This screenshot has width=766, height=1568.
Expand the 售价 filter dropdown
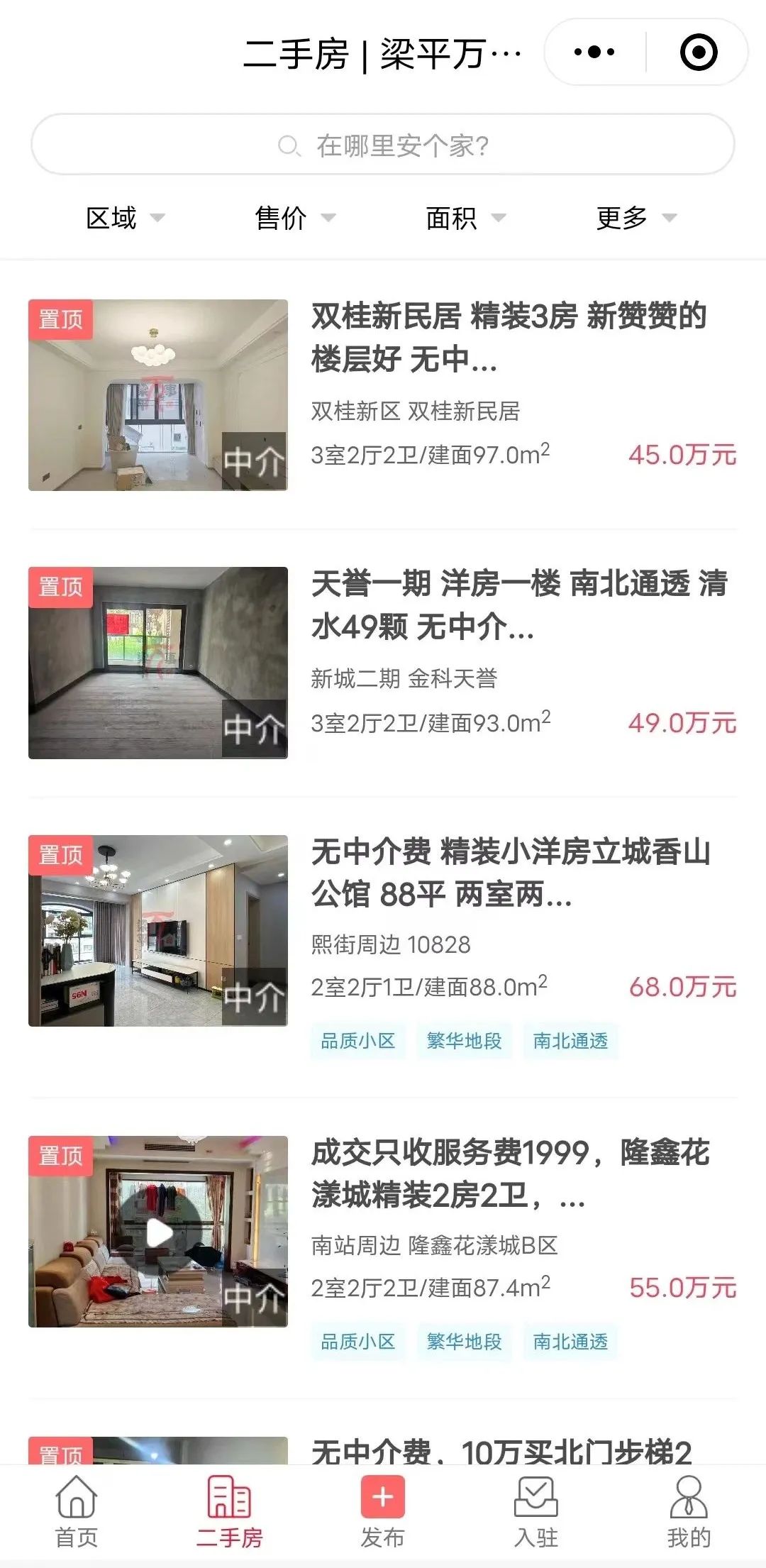(295, 218)
